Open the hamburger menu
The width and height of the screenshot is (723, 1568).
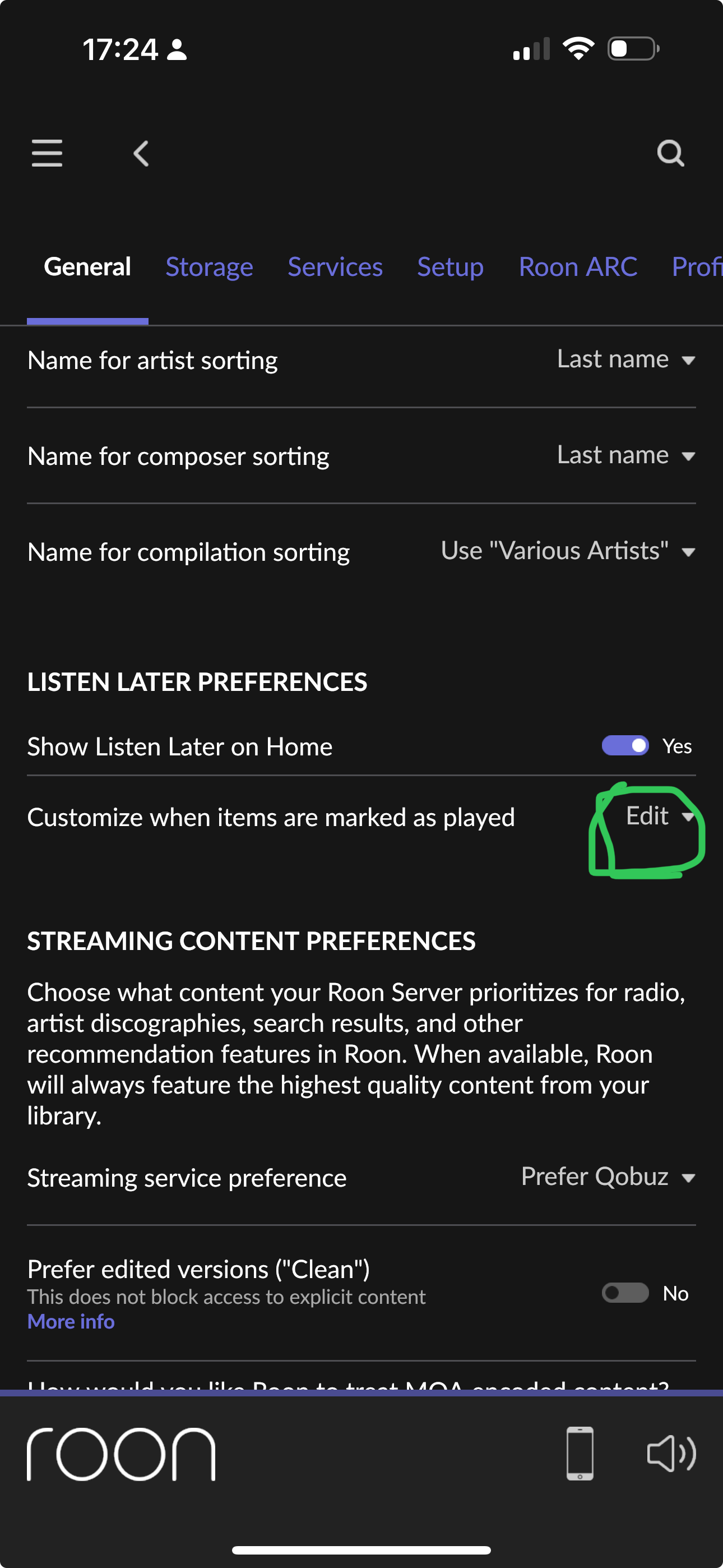[47, 153]
